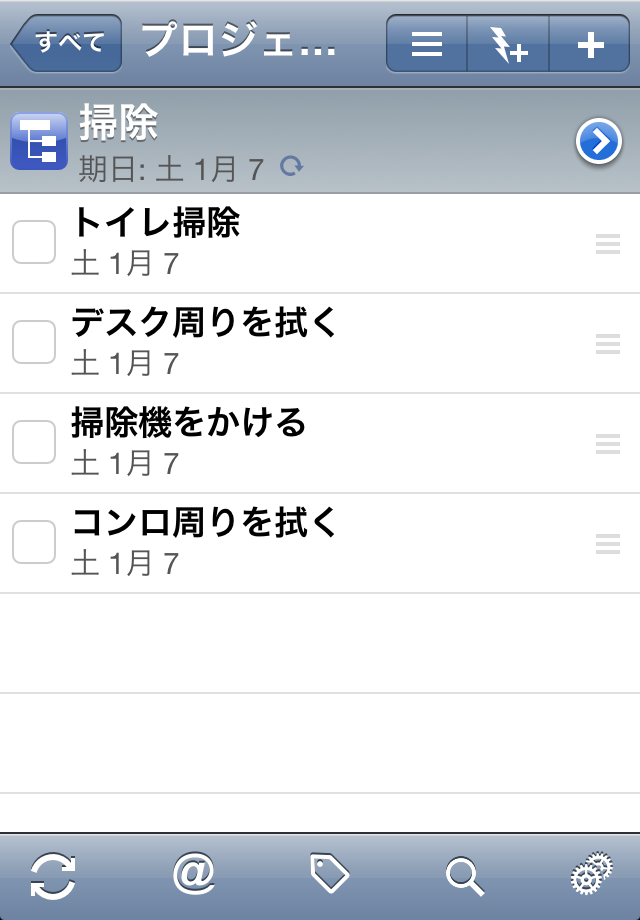Open コンロ周りを拭く task
640x920 pixels.
[x=300, y=543]
